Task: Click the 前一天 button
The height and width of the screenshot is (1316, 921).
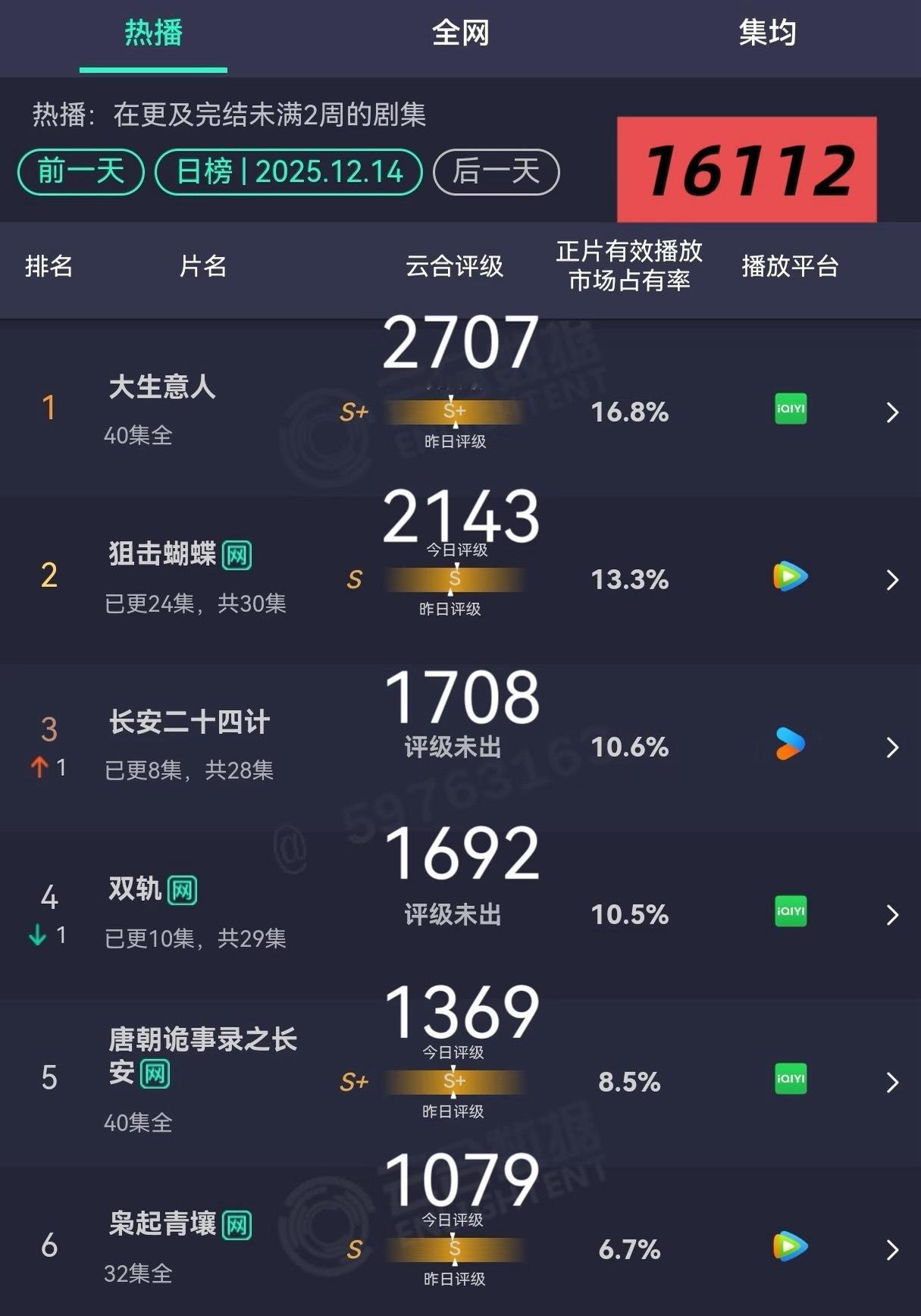Action: (x=80, y=172)
